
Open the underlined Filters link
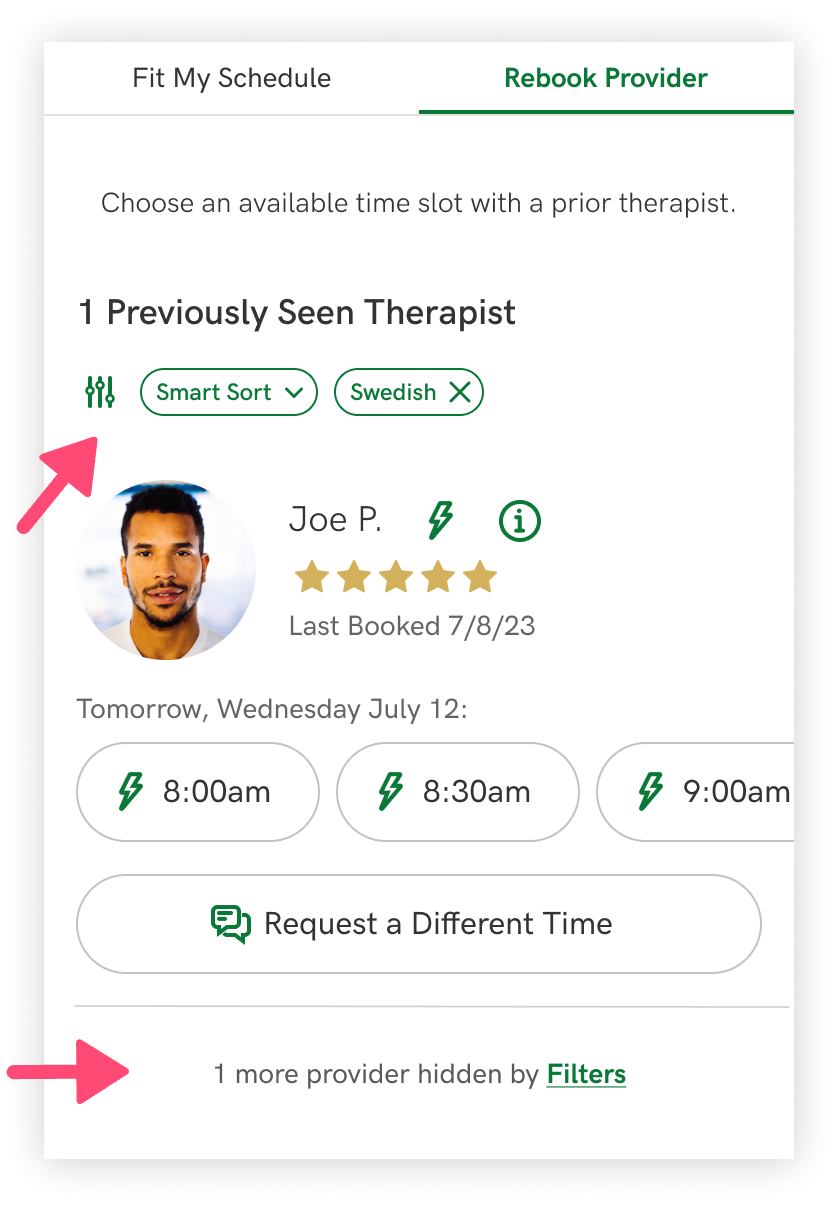tap(586, 1075)
